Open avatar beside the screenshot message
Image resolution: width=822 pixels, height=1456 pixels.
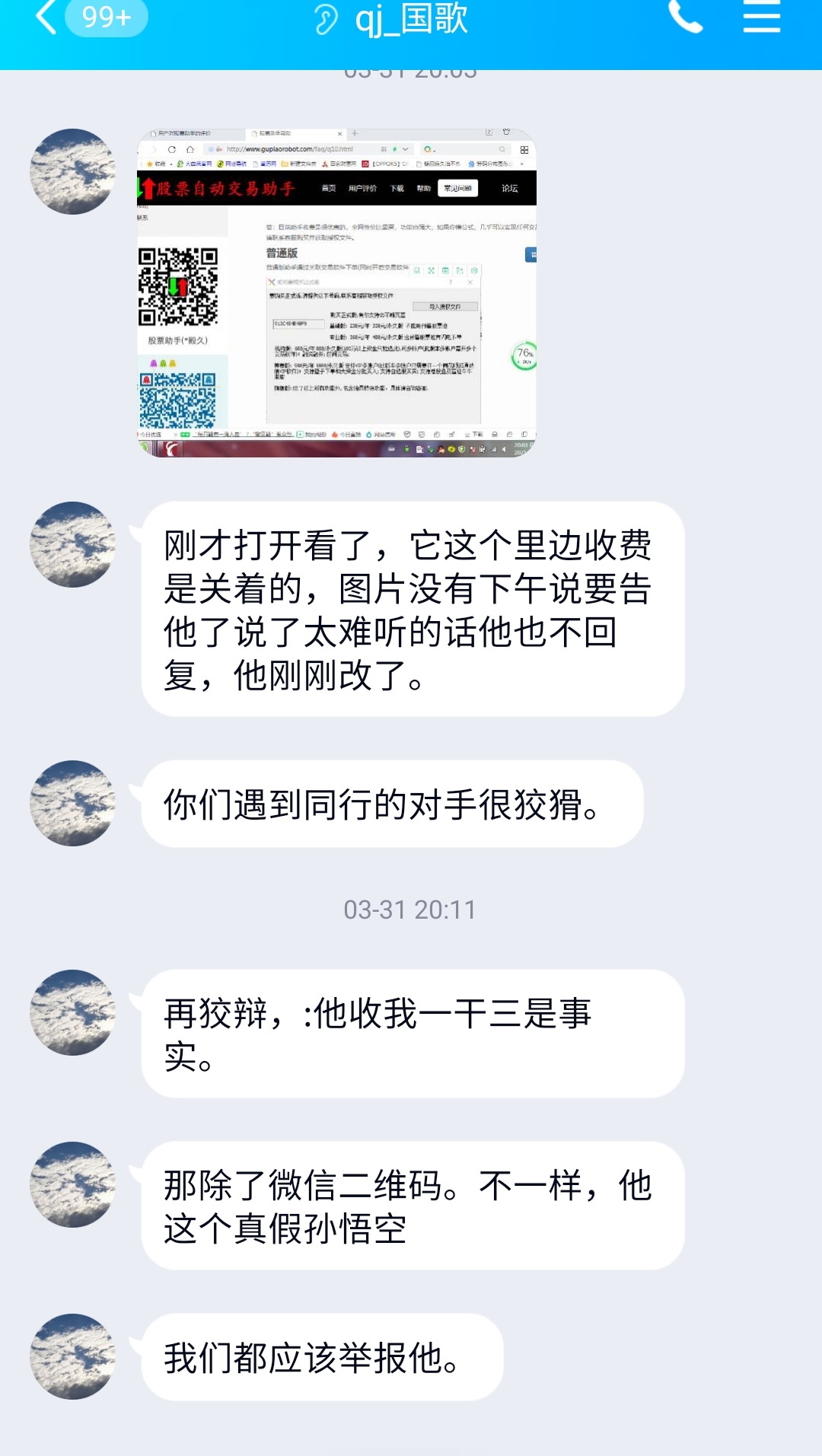(72, 171)
